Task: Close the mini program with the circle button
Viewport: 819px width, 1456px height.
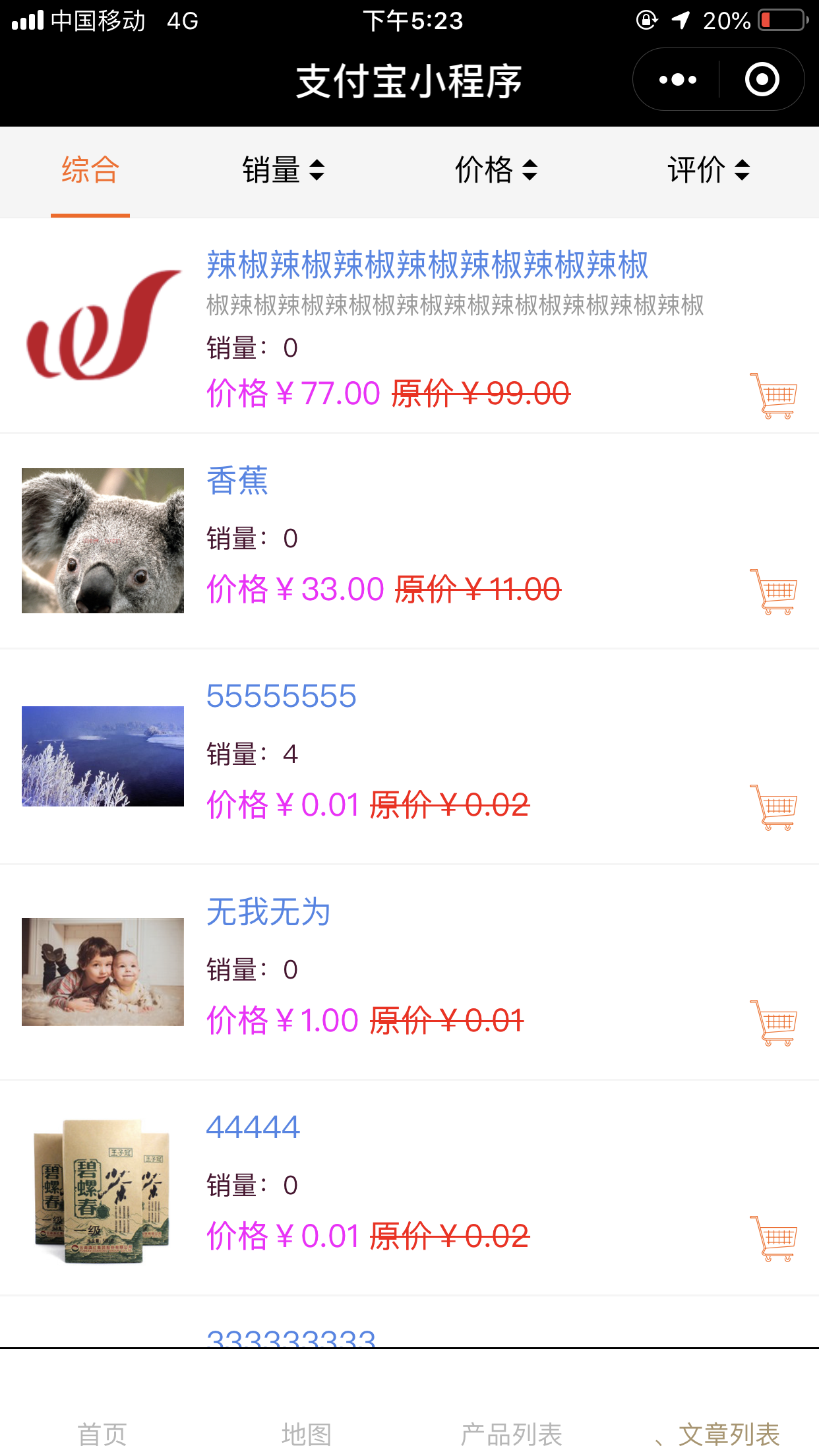Action: pos(762,80)
